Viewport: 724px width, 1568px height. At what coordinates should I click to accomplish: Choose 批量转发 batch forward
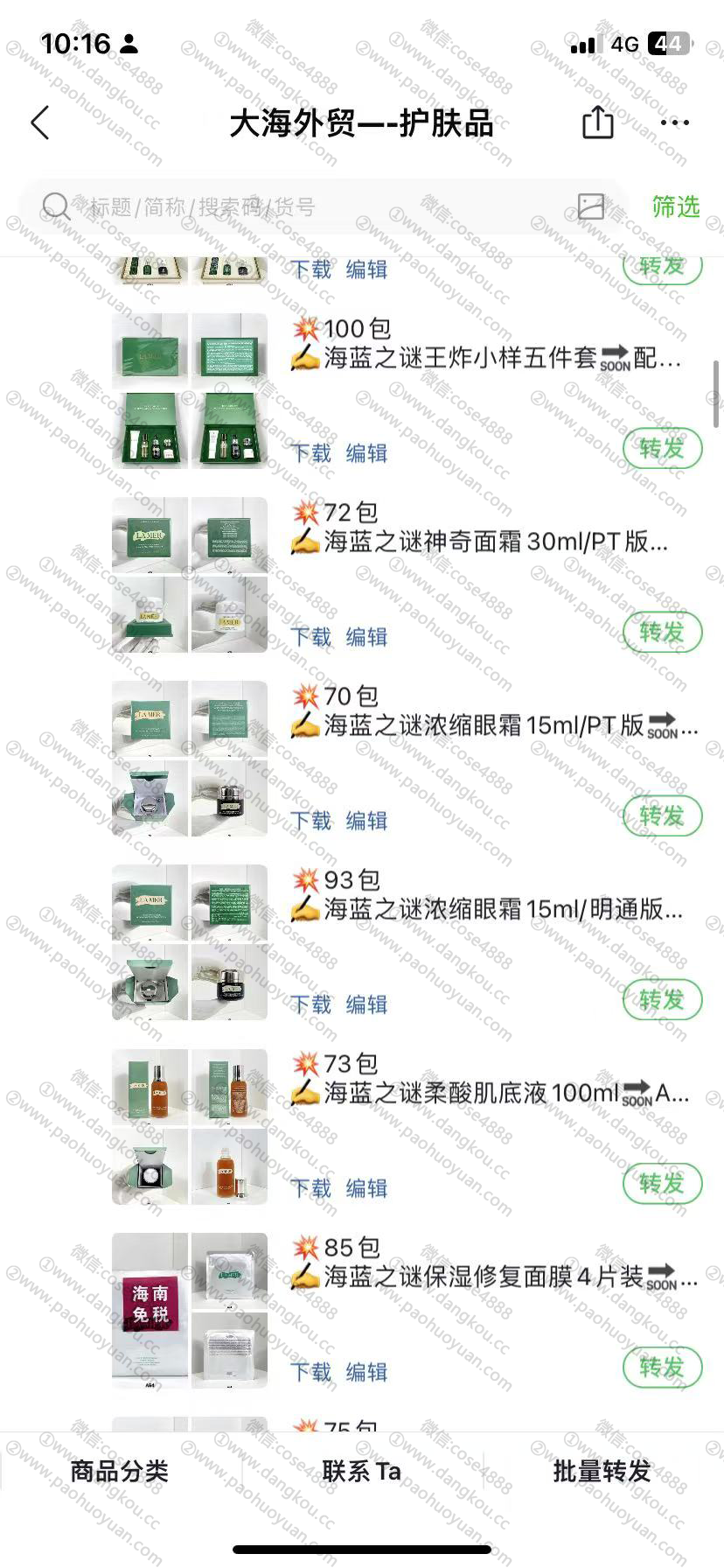coord(602,1472)
